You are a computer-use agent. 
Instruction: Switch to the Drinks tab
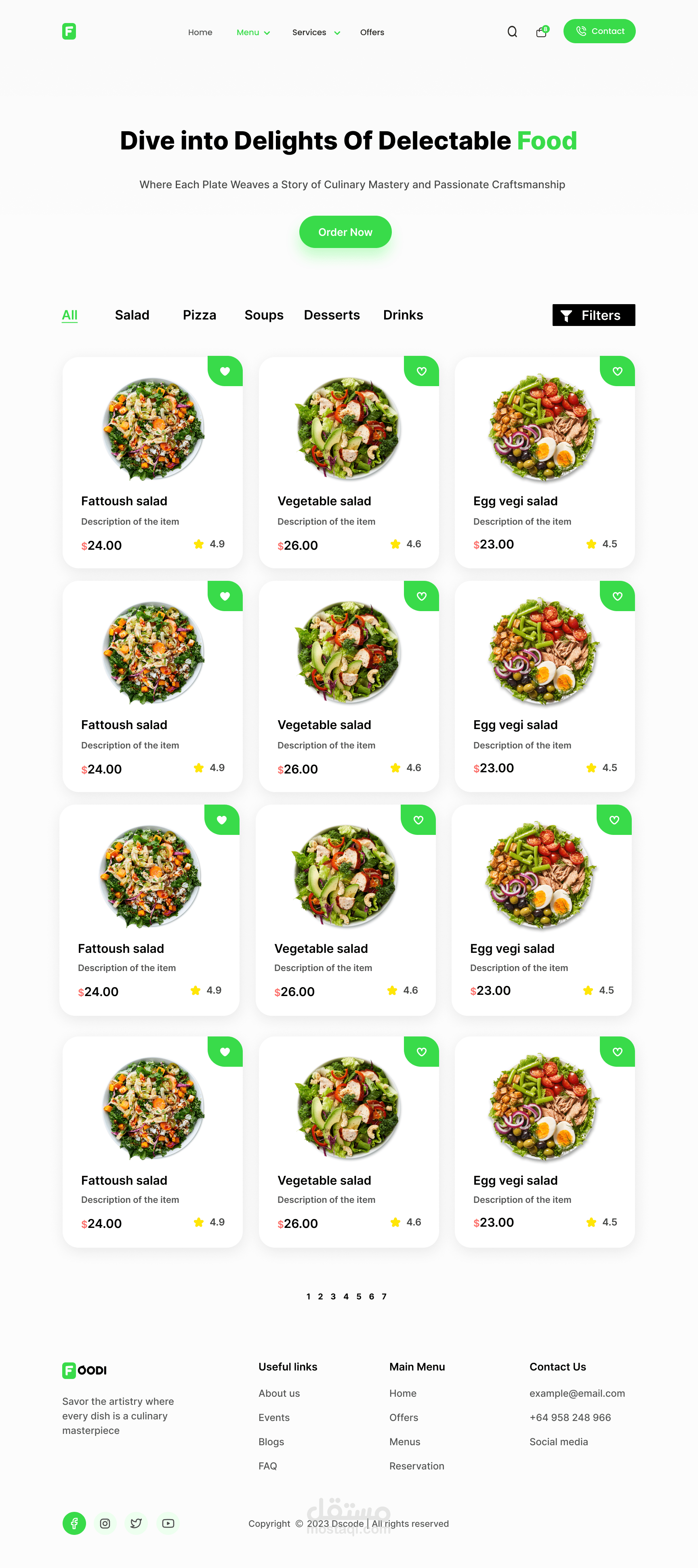pos(402,315)
